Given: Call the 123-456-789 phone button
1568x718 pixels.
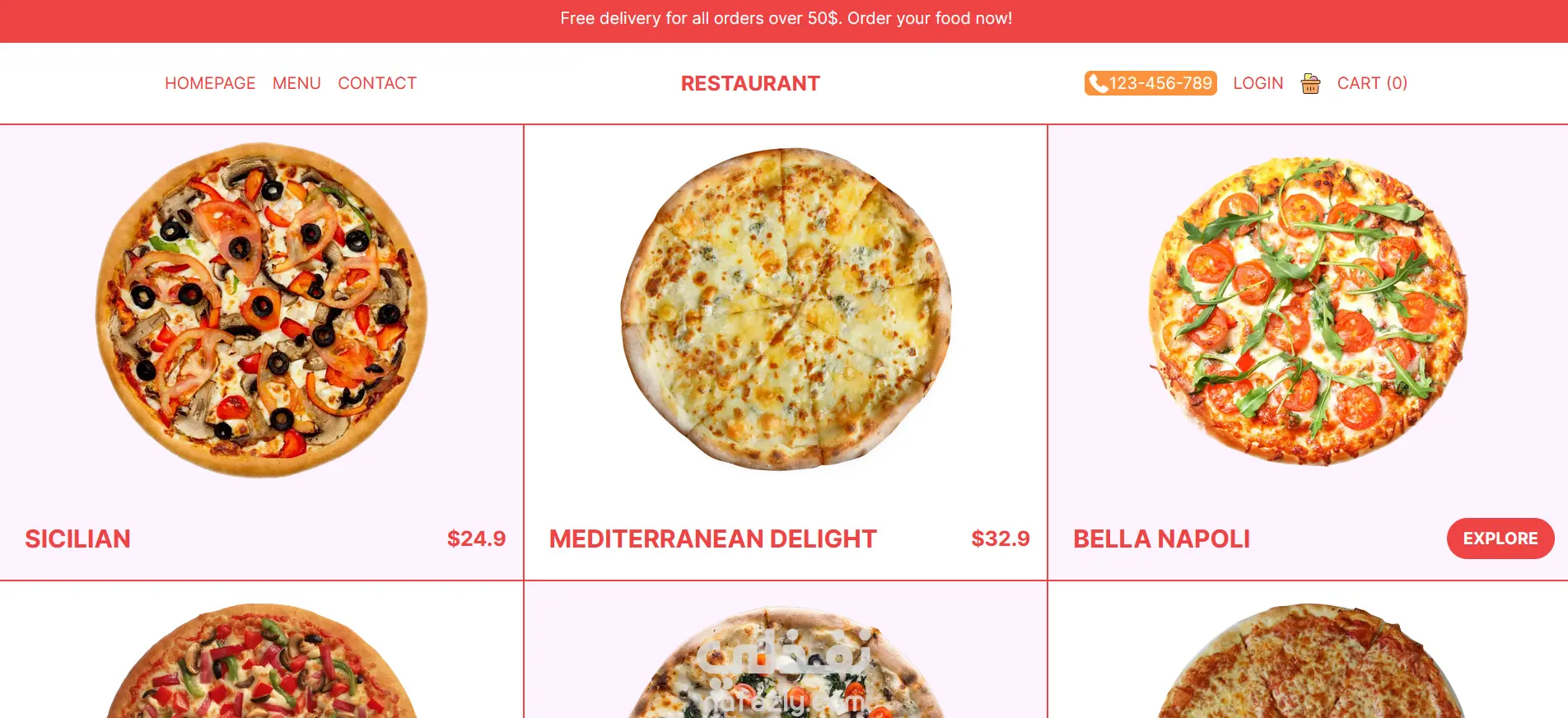Looking at the screenshot, I should pos(1150,83).
